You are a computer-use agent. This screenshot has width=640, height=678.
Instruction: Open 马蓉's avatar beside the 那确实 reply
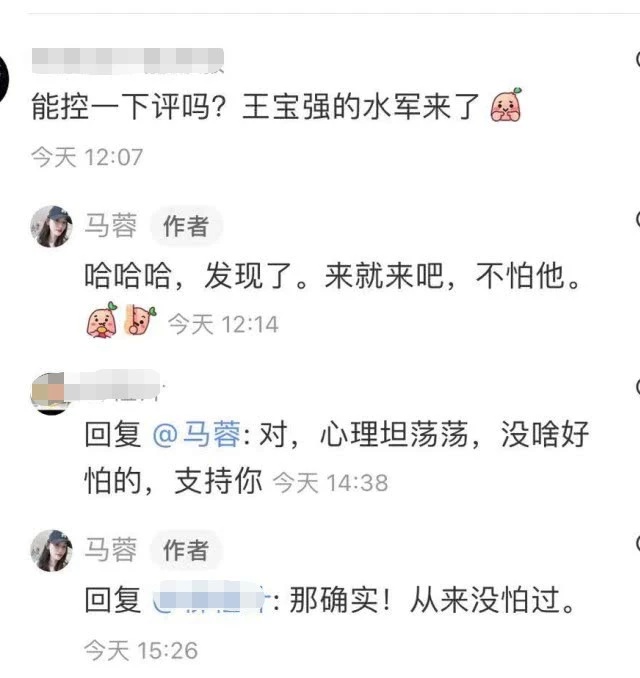(51, 550)
